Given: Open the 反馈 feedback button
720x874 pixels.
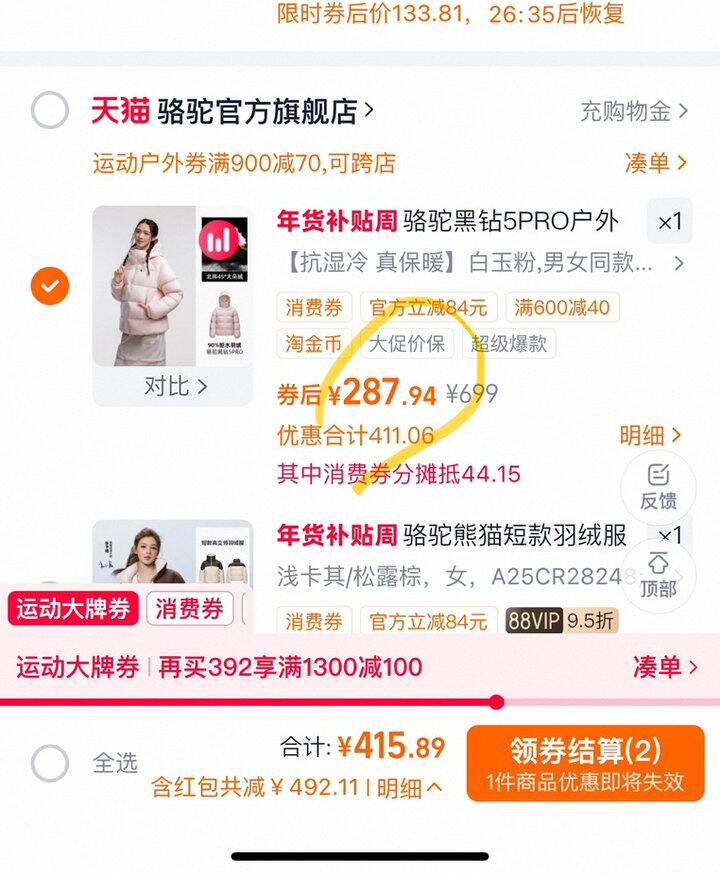Looking at the screenshot, I should coord(658,487).
